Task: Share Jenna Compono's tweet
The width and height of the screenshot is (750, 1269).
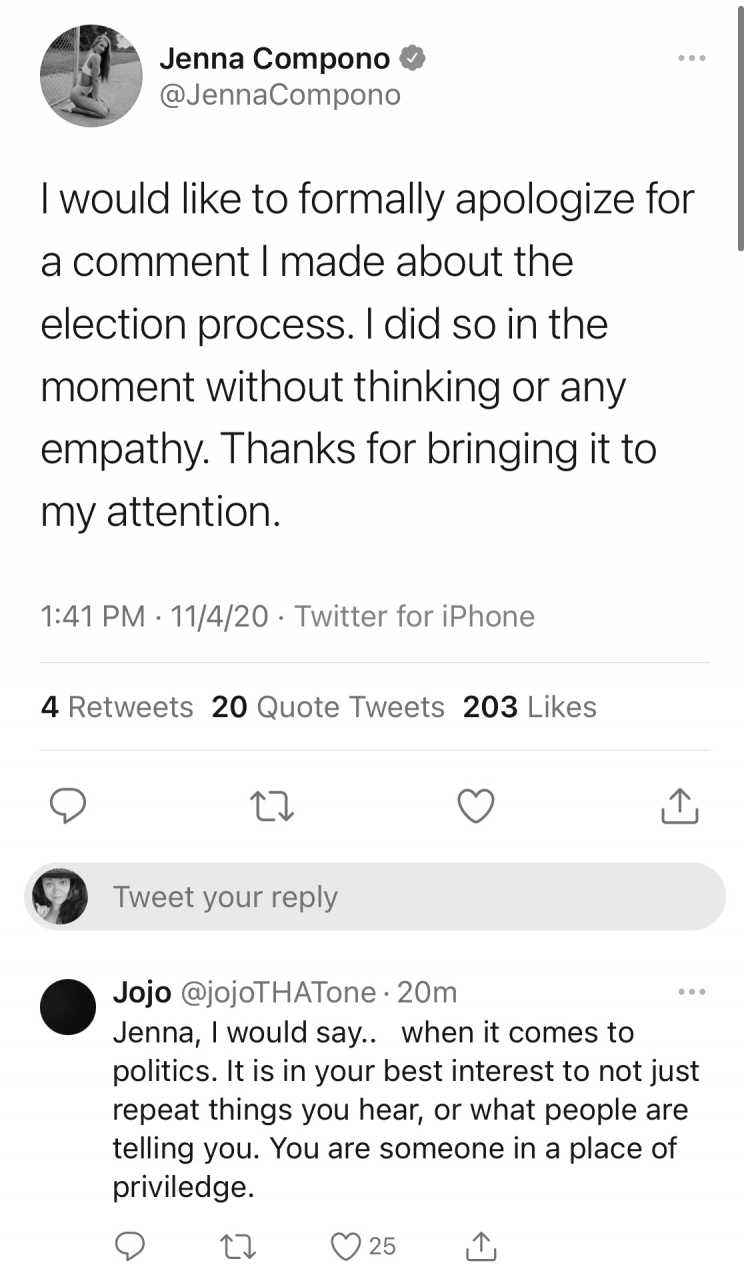Action: tap(679, 806)
